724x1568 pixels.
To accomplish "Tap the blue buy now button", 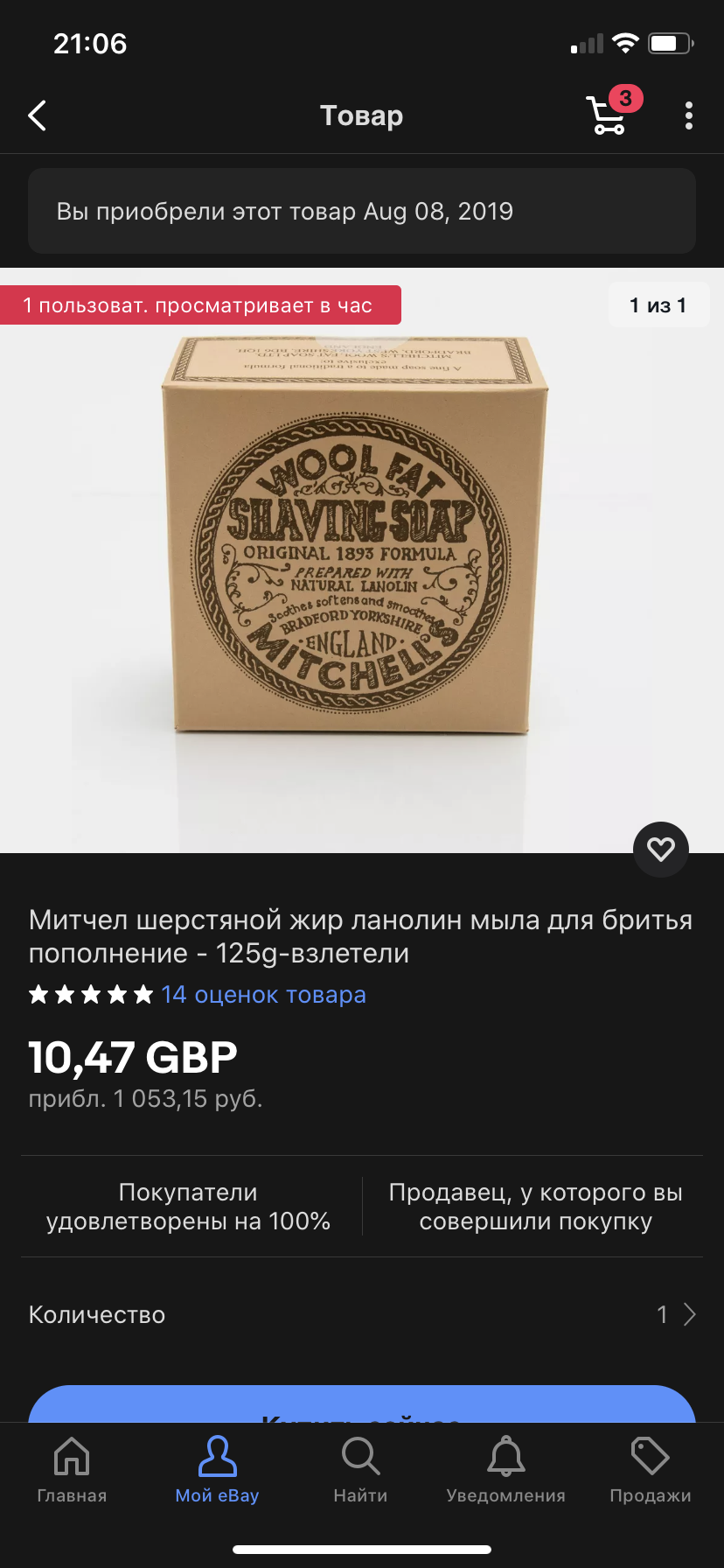I will click(x=362, y=1403).
